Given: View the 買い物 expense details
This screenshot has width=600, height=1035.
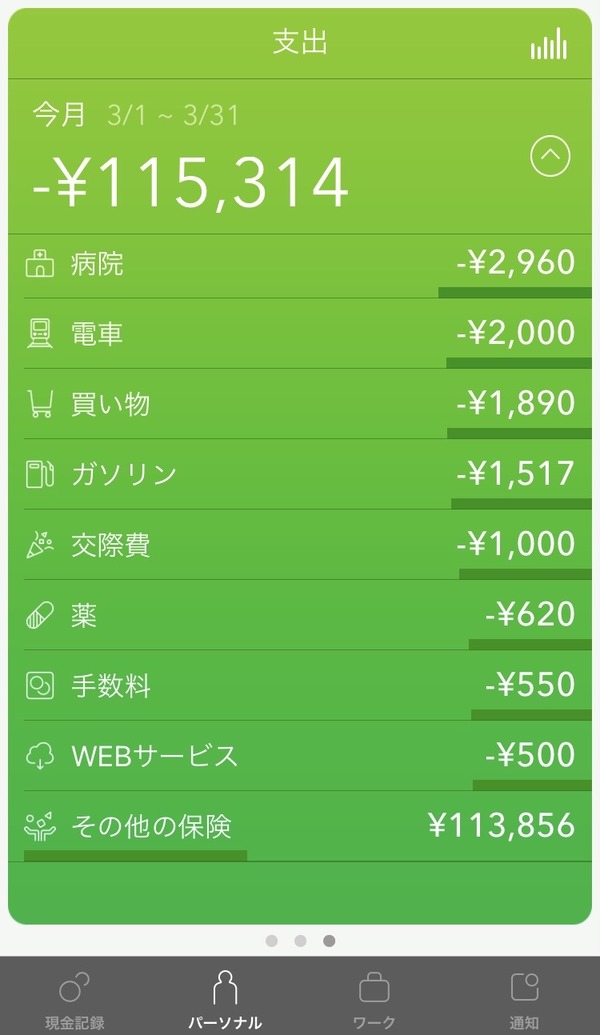Looking at the screenshot, I should point(300,404).
